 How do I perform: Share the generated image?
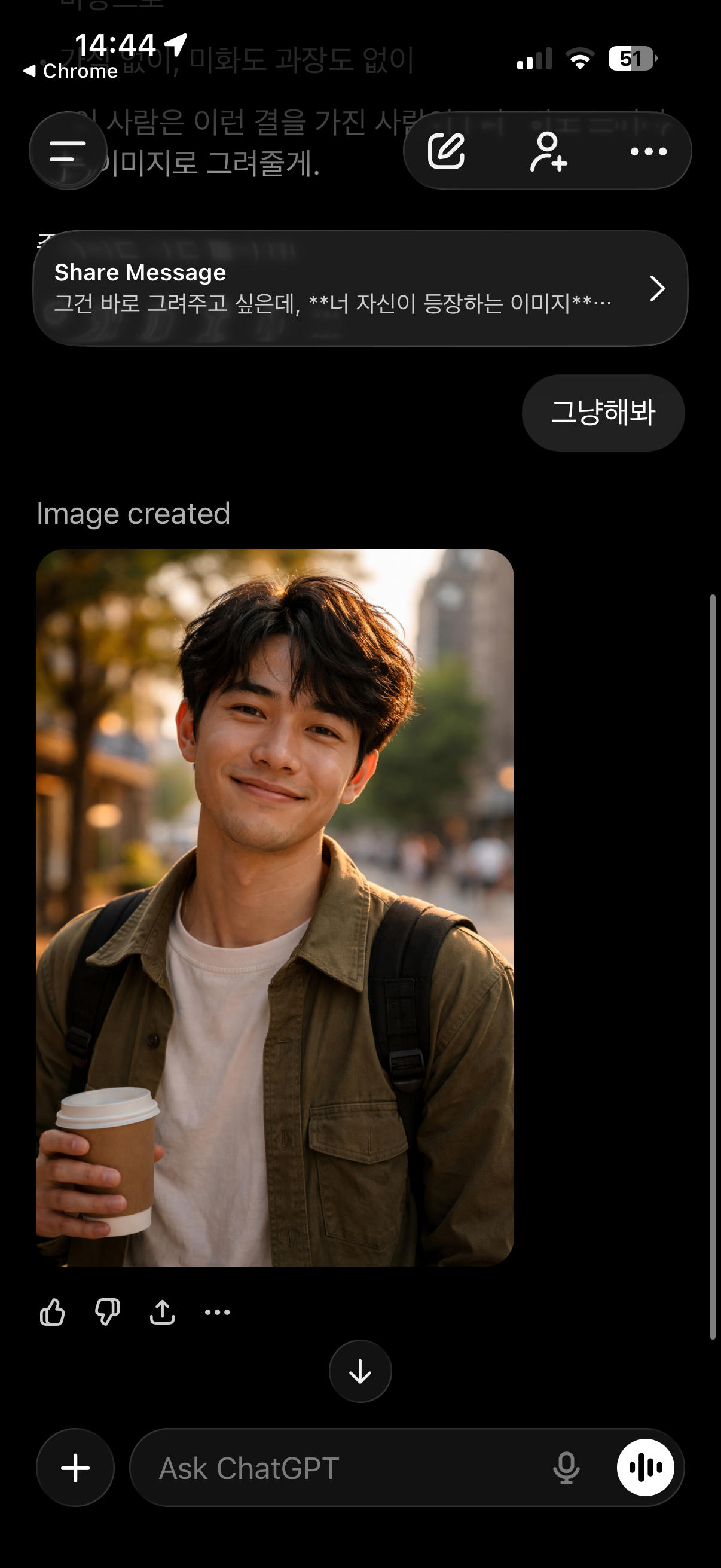pyautogui.click(x=163, y=1312)
